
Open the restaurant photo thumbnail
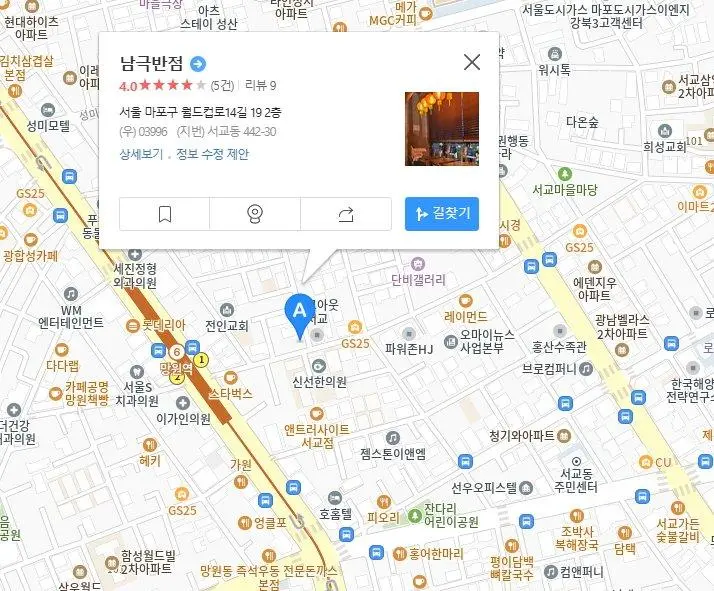point(441,129)
